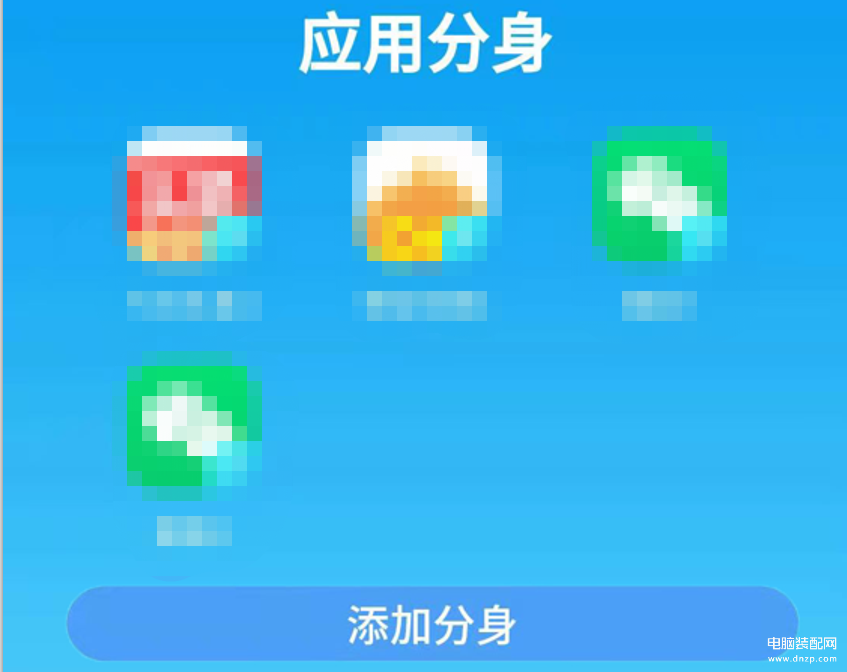The width and height of the screenshot is (847, 672).
Task: Open the green chat app beside the orange app
Action: [x=658, y=195]
